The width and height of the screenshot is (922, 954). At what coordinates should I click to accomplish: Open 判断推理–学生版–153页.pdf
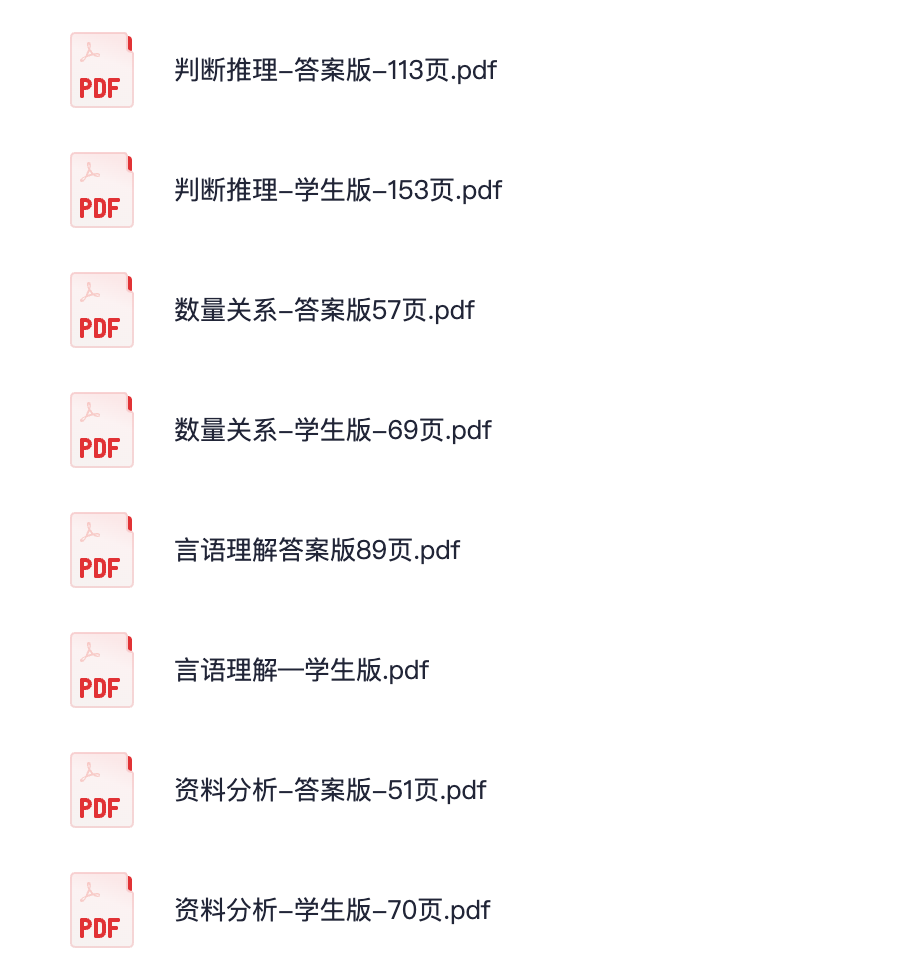click(x=336, y=190)
